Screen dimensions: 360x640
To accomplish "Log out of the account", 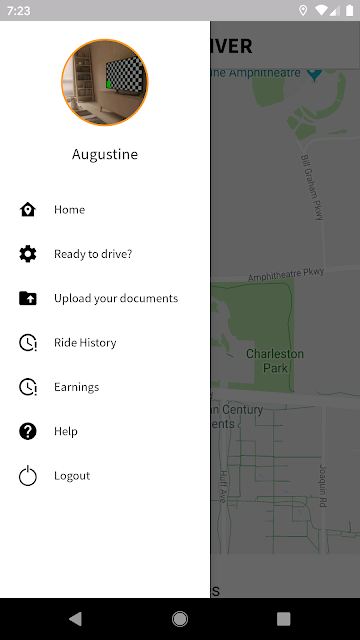I will coord(105,476).
